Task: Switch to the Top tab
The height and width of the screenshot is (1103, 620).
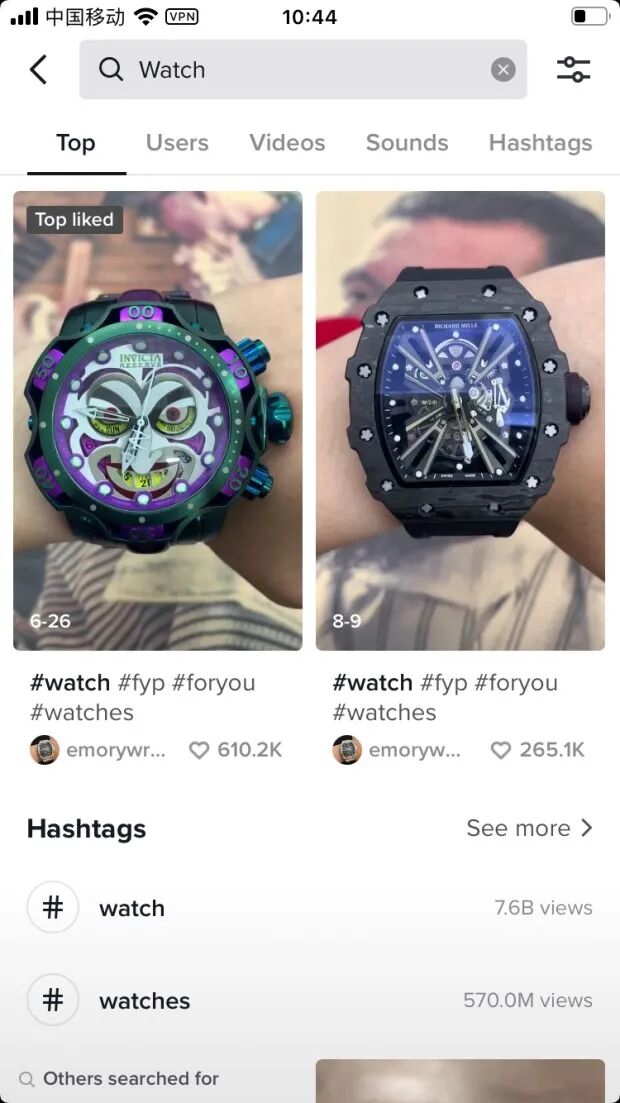Action: pyautogui.click(x=75, y=143)
